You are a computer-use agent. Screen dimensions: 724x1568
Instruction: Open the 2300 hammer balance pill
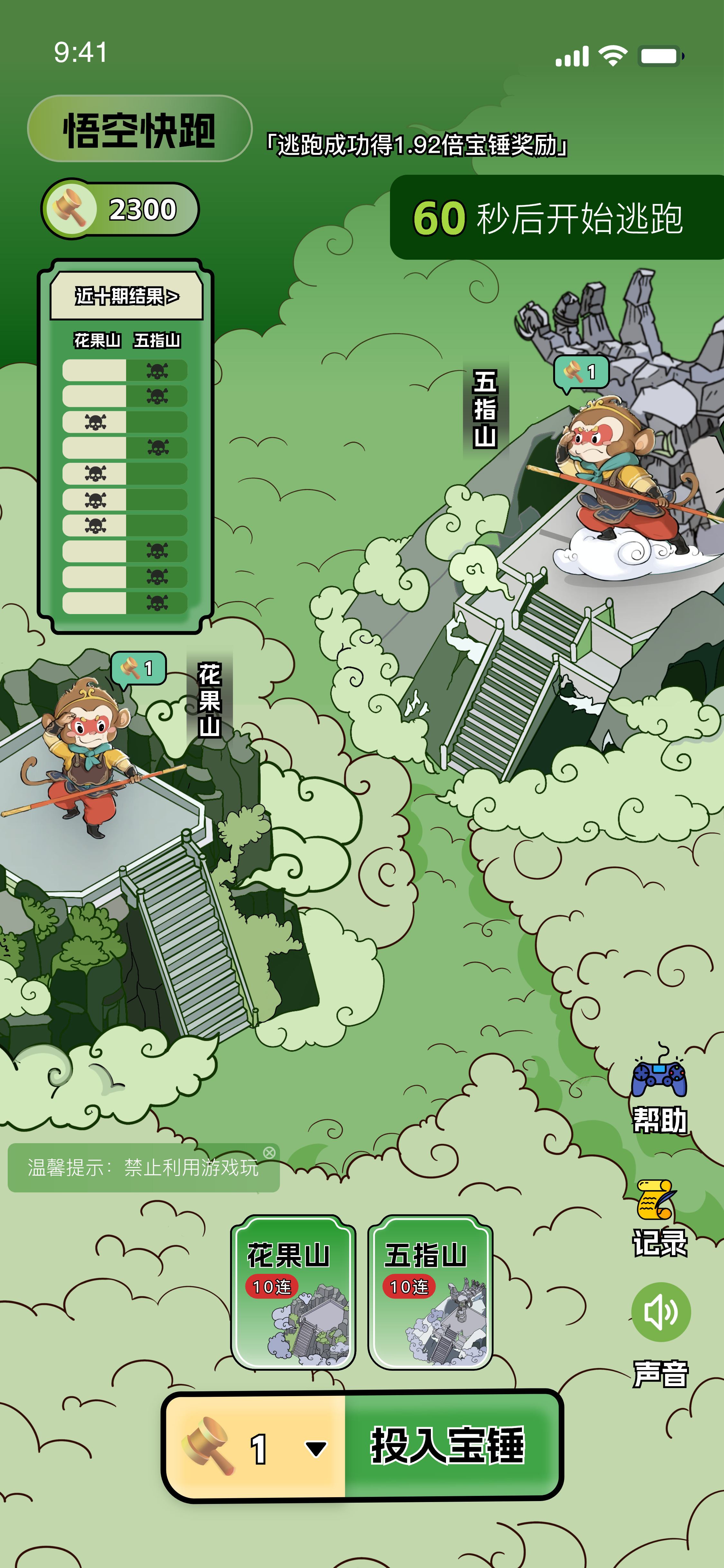[120, 210]
